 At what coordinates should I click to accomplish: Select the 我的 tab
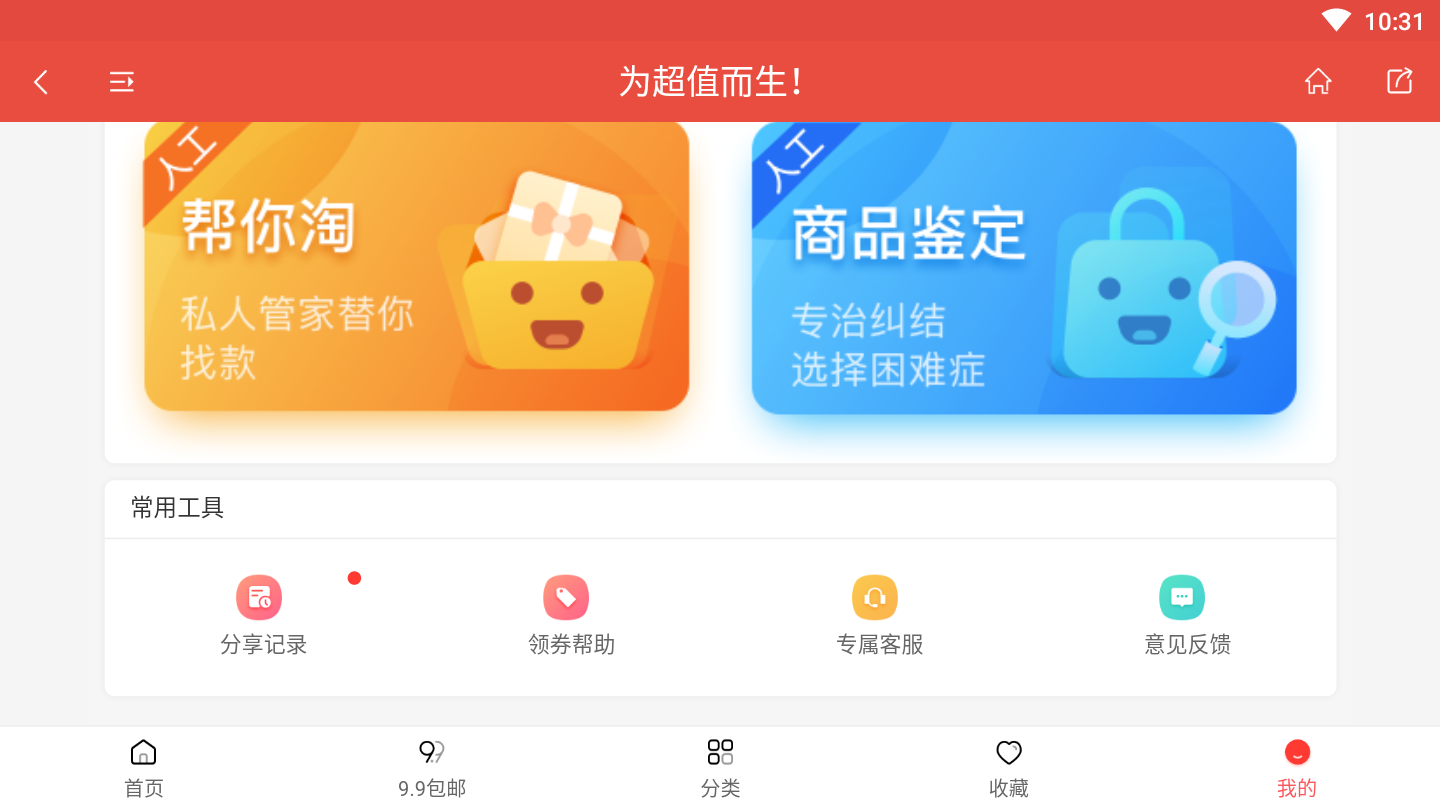pyautogui.click(x=1296, y=768)
